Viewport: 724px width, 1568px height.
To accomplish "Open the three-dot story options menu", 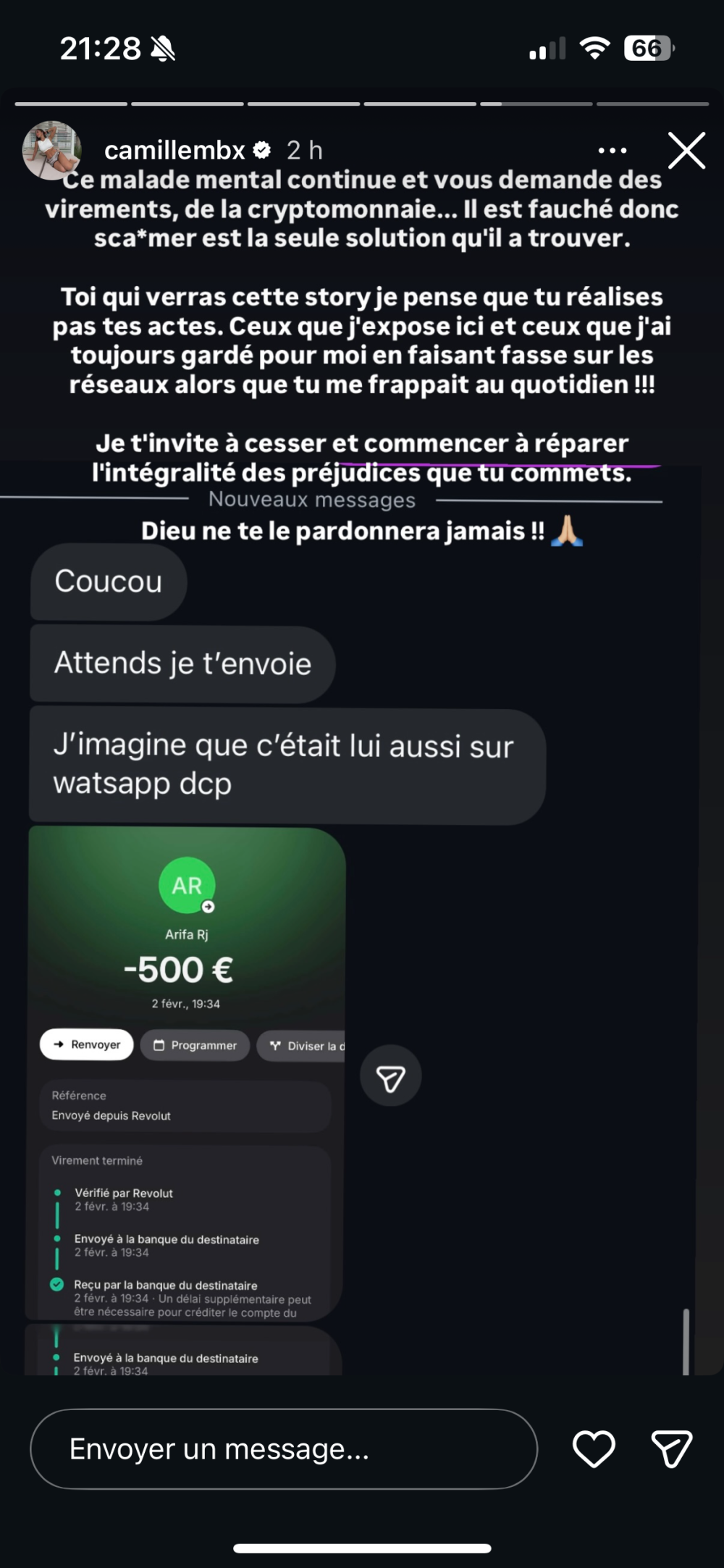I will (613, 151).
